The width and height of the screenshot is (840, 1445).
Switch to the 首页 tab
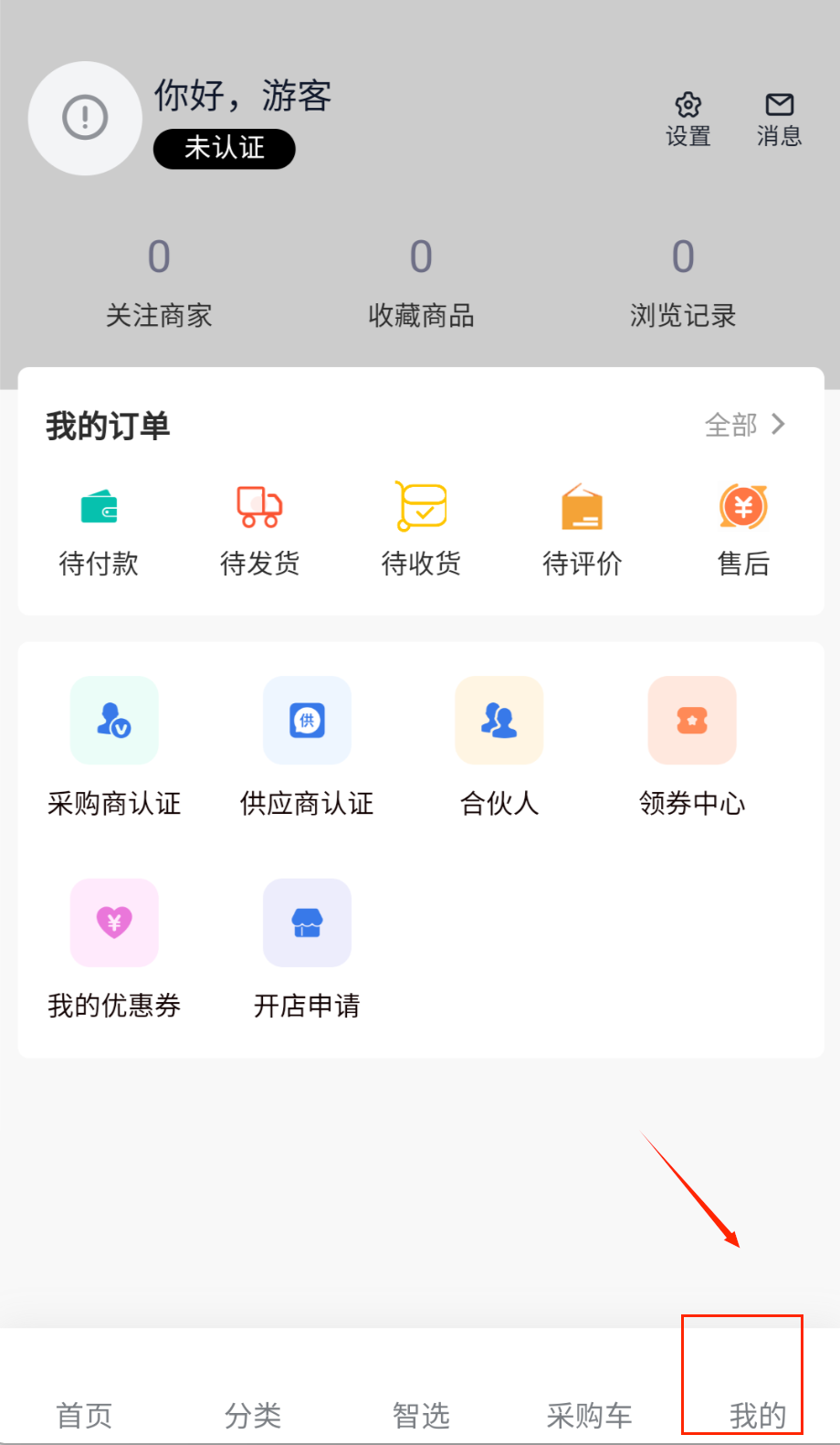(84, 1414)
